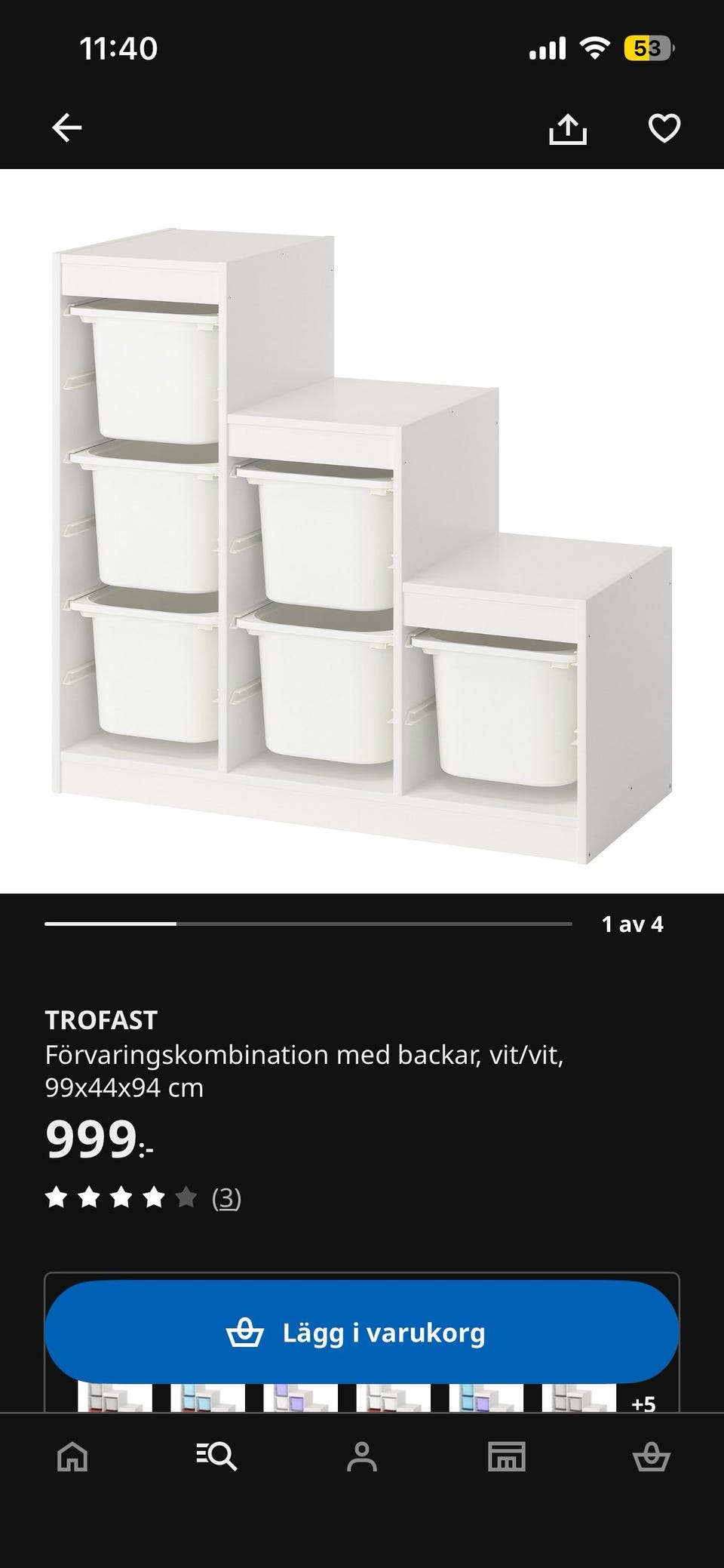Tap the back arrow to return
724x1568 pixels.
(66, 128)
